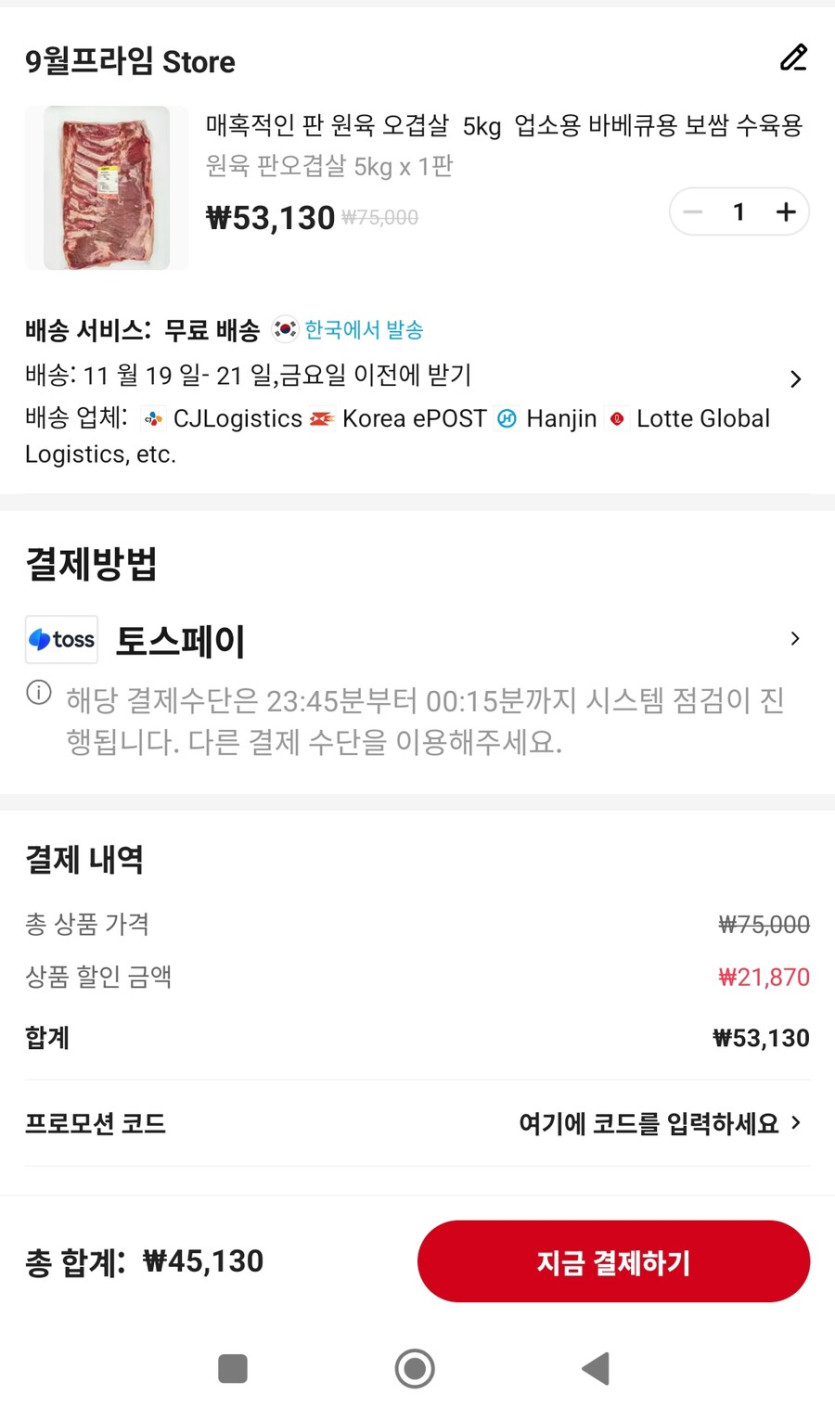
Task: Click the edit pencil icon for 9월프라임 Store
Action: click(x=793, y=60)
